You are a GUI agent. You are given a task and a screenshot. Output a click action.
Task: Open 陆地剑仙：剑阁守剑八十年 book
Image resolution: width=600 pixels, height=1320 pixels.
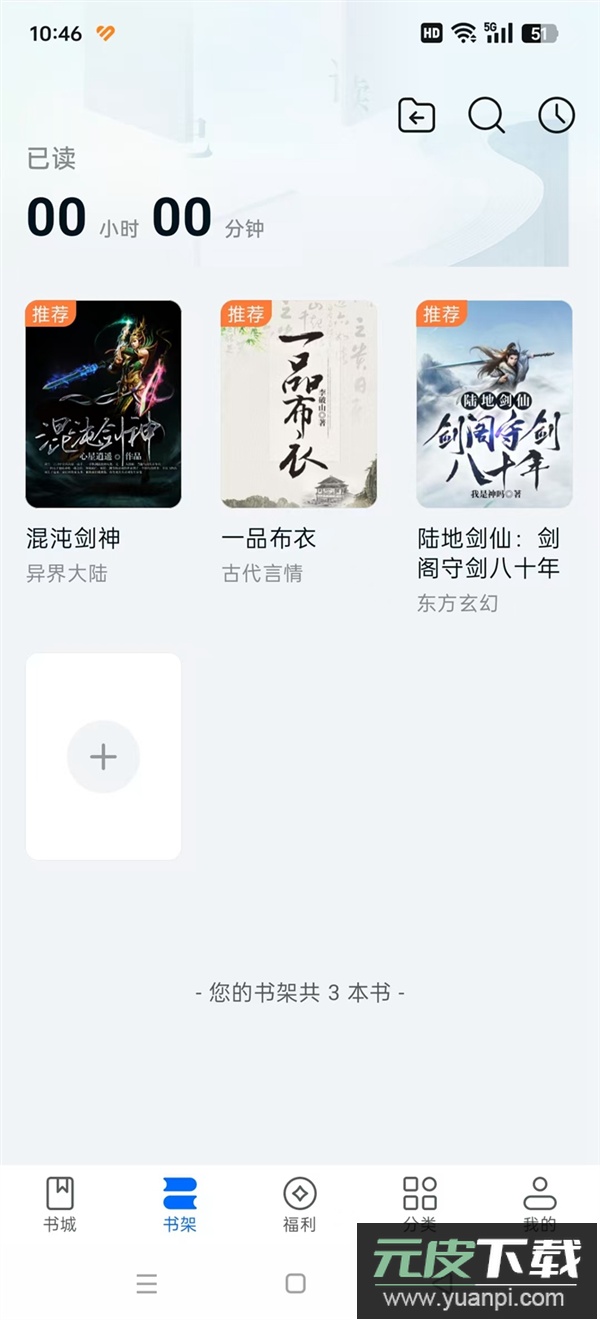coord(494,404)
